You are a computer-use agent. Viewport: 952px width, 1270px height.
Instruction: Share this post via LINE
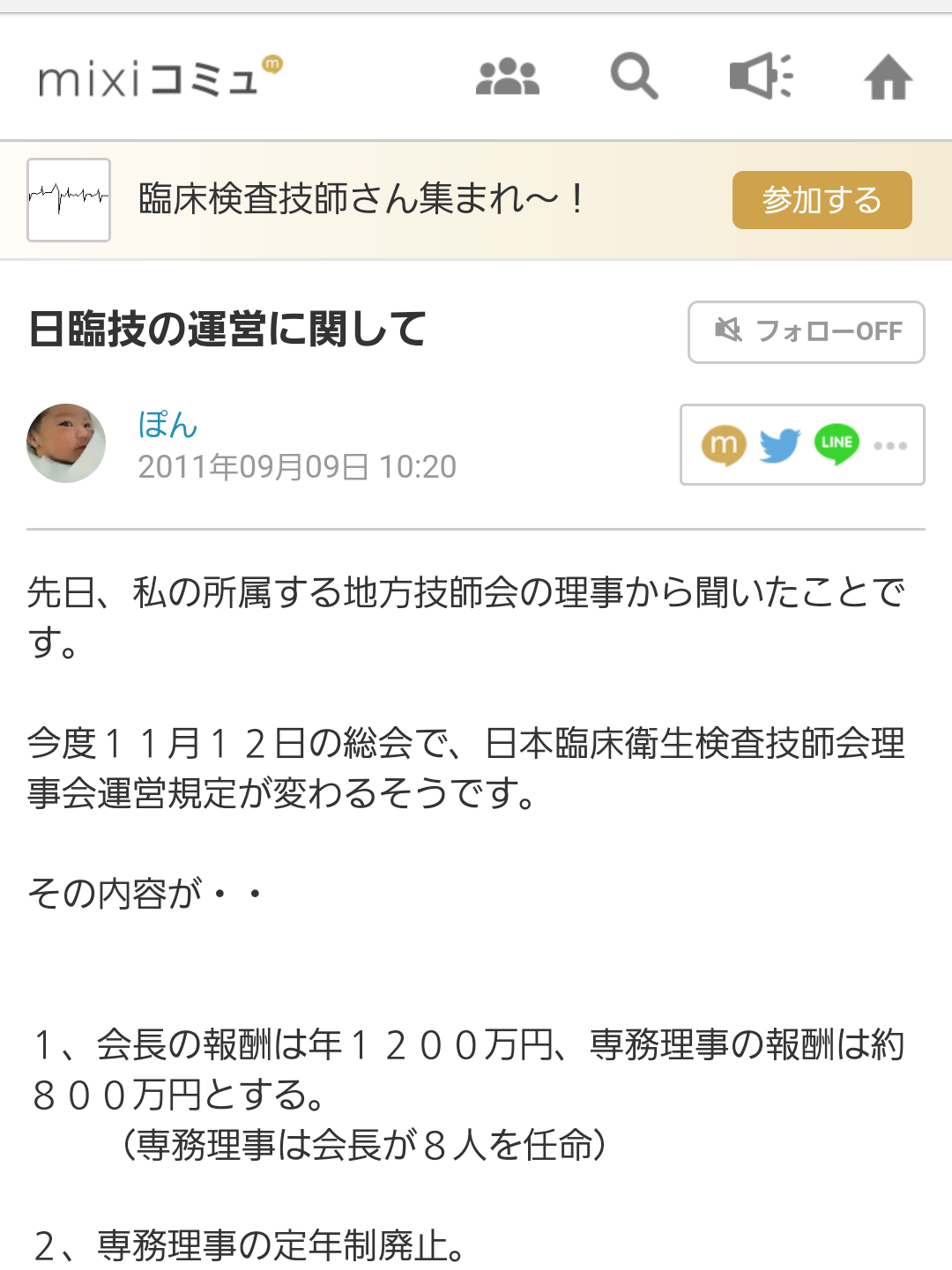tap(837, 444)
